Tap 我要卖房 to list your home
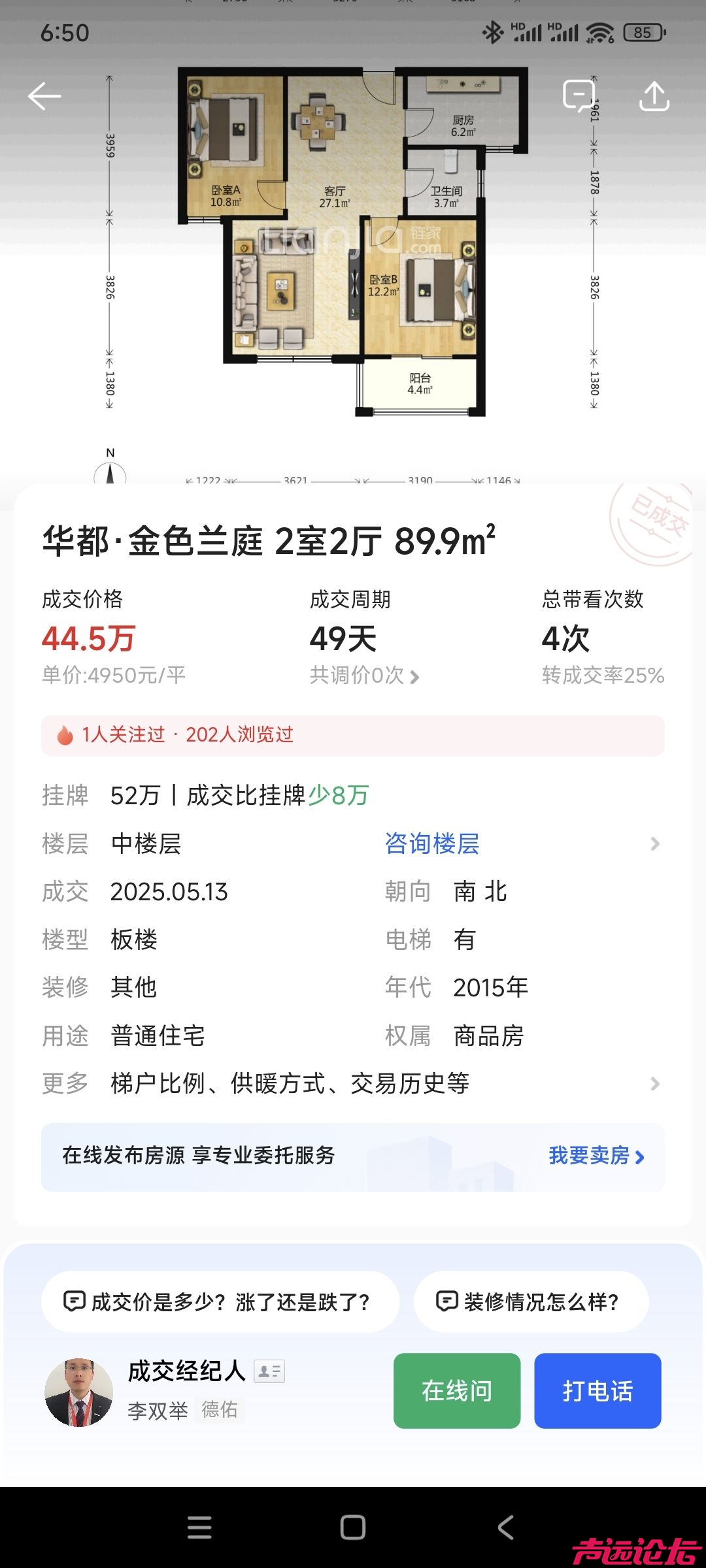Viewport: 706px width, 1568px height. [x=596, y=1156]
